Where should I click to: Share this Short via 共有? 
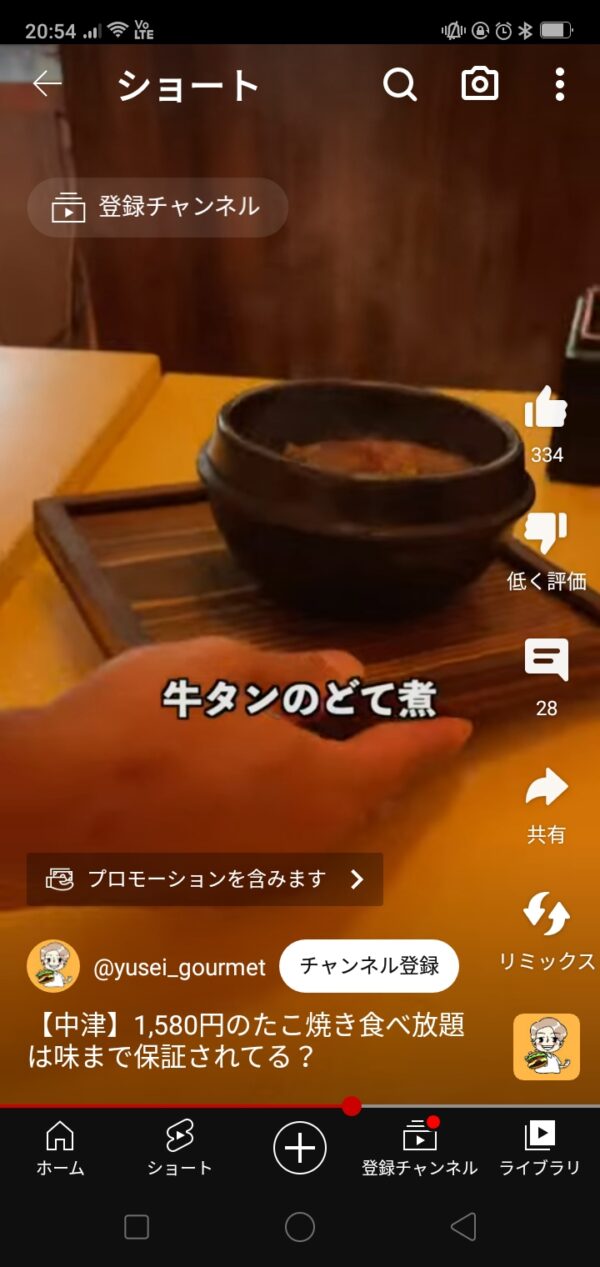[x=546, y=790]
